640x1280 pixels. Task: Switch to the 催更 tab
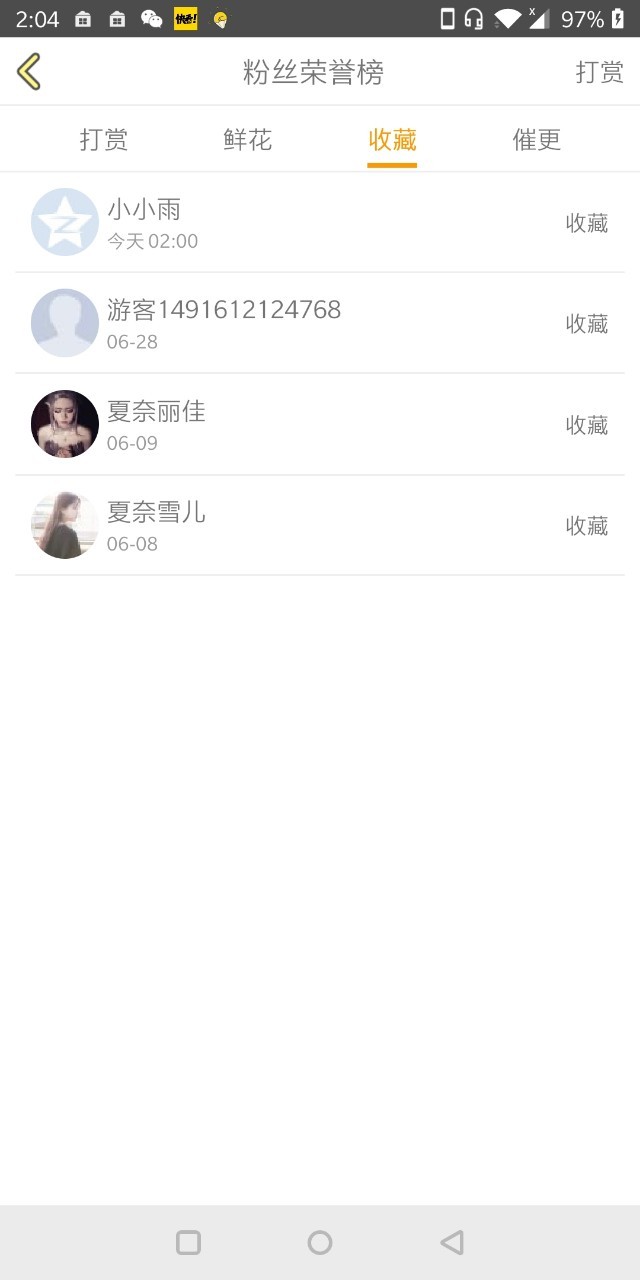pos(537,140)
